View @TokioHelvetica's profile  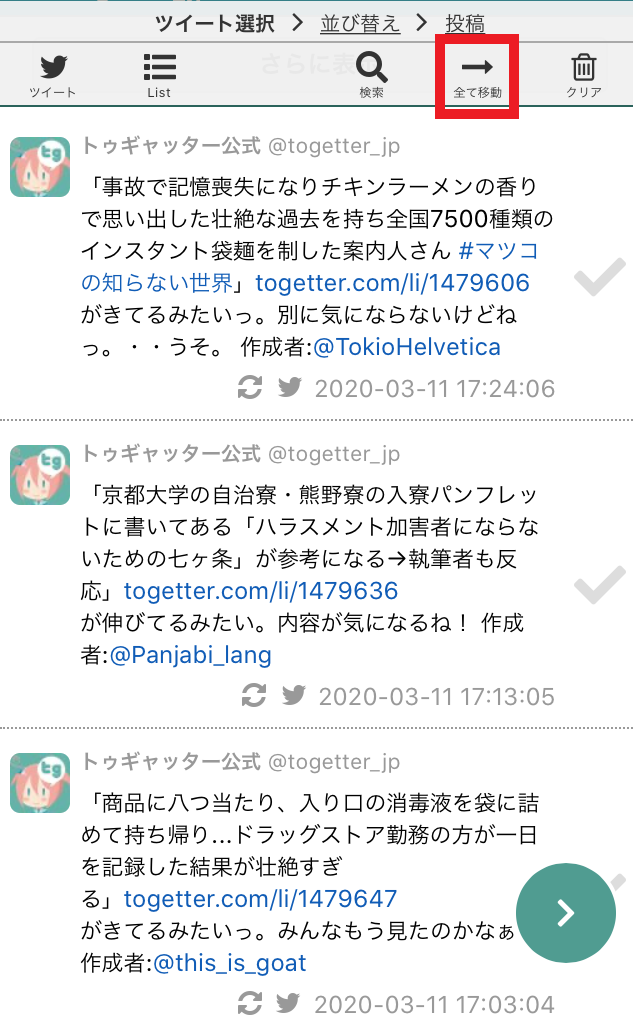406,347
